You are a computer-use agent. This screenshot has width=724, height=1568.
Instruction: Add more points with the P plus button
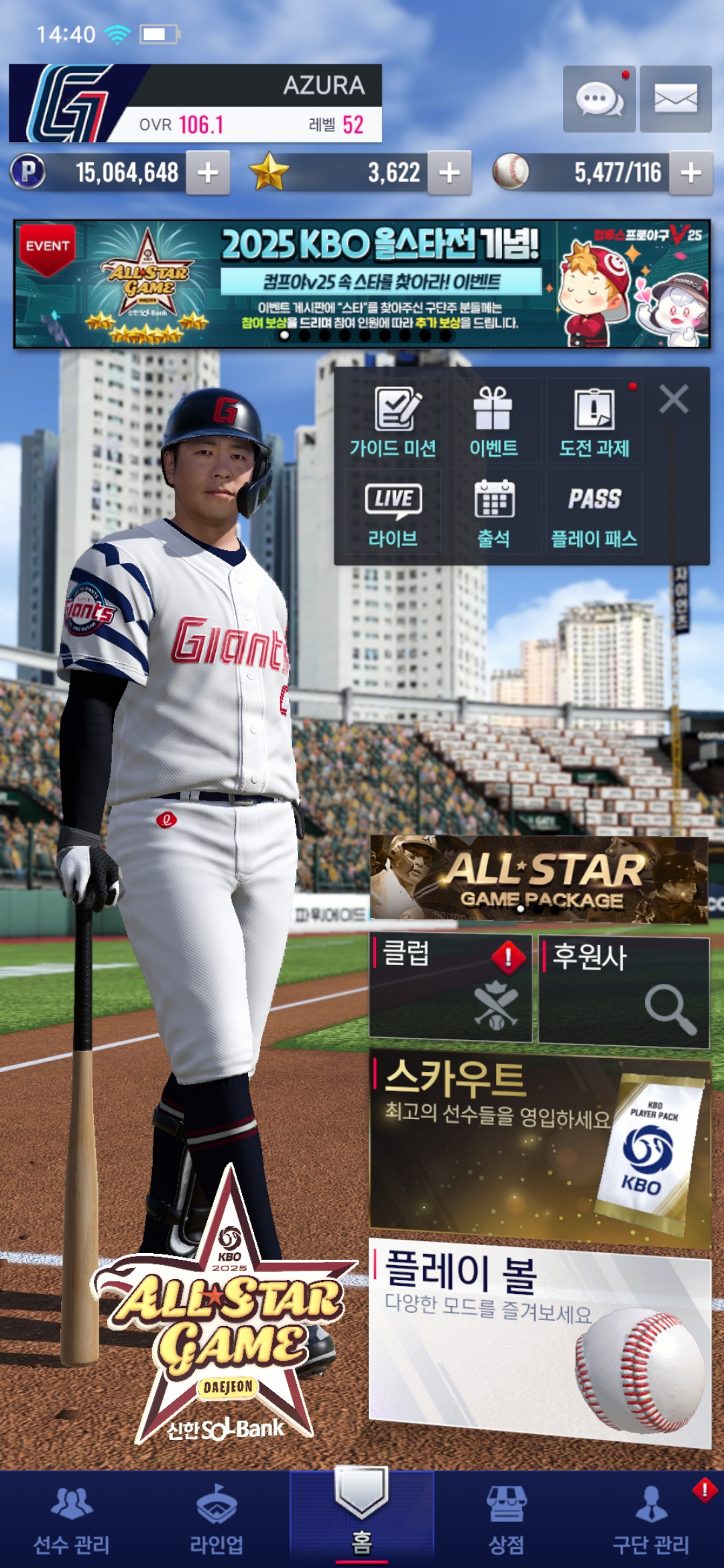click(x=208, y=173)
